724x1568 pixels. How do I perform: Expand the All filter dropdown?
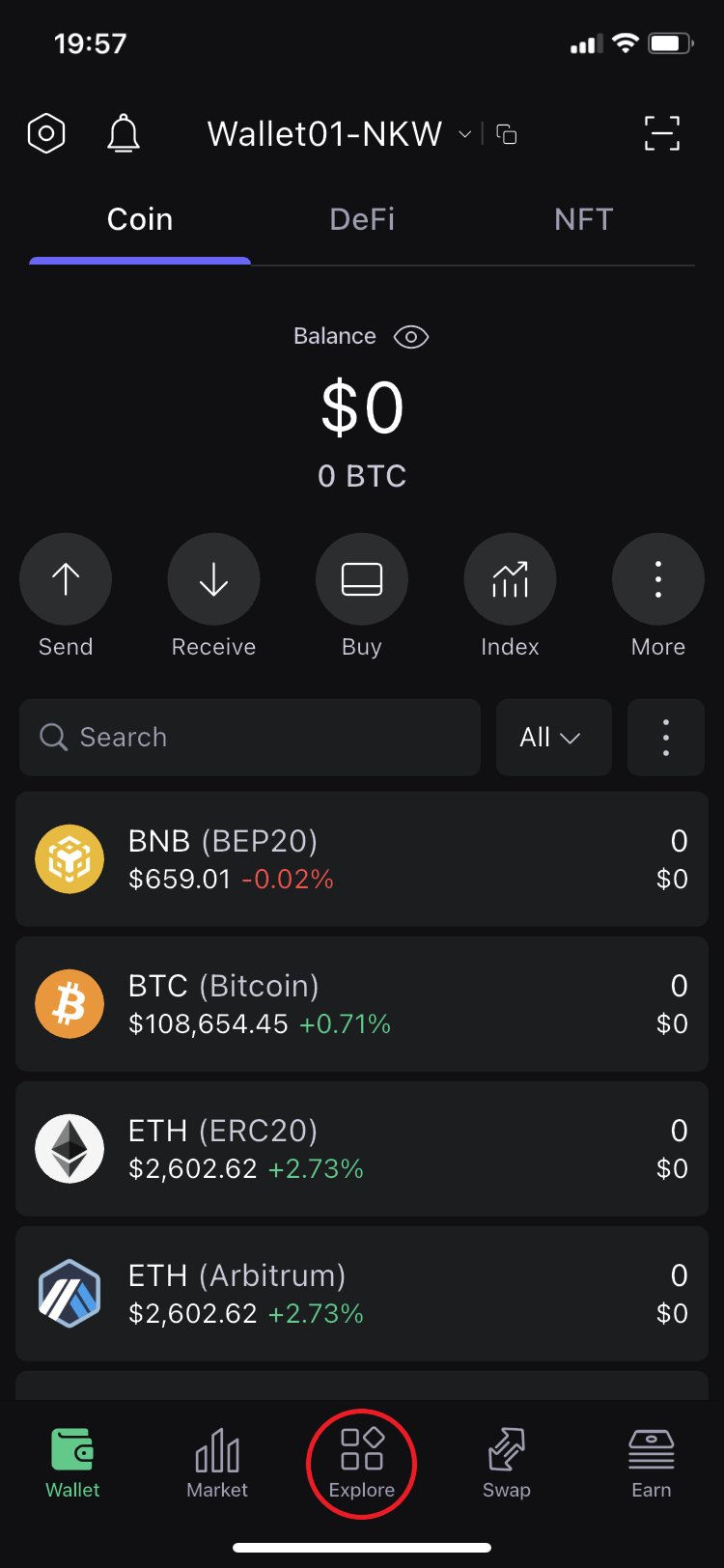coord(553,738)
